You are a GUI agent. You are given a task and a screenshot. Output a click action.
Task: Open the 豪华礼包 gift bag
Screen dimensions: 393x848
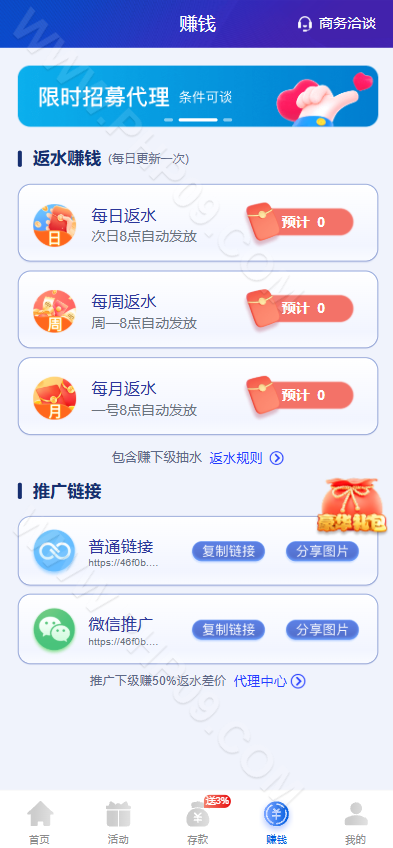[x=352, y=506]
